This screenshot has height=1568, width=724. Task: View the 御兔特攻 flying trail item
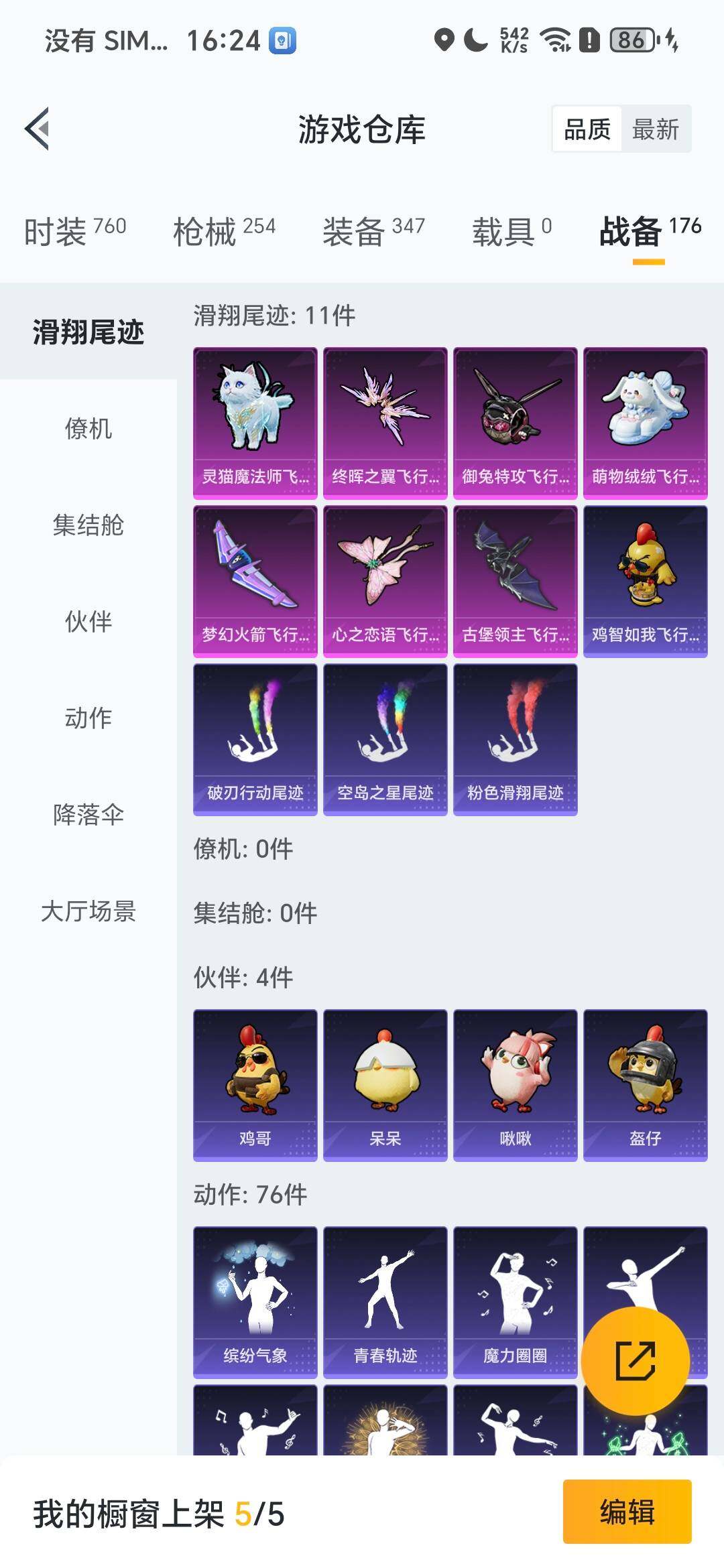point(516,422)
